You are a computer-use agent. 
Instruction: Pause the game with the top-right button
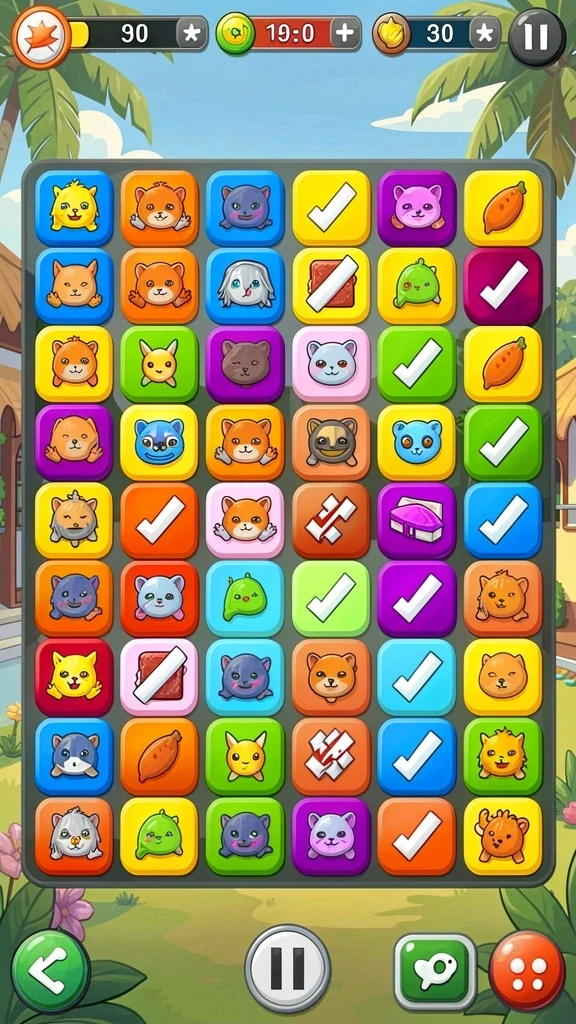[536, 37]
